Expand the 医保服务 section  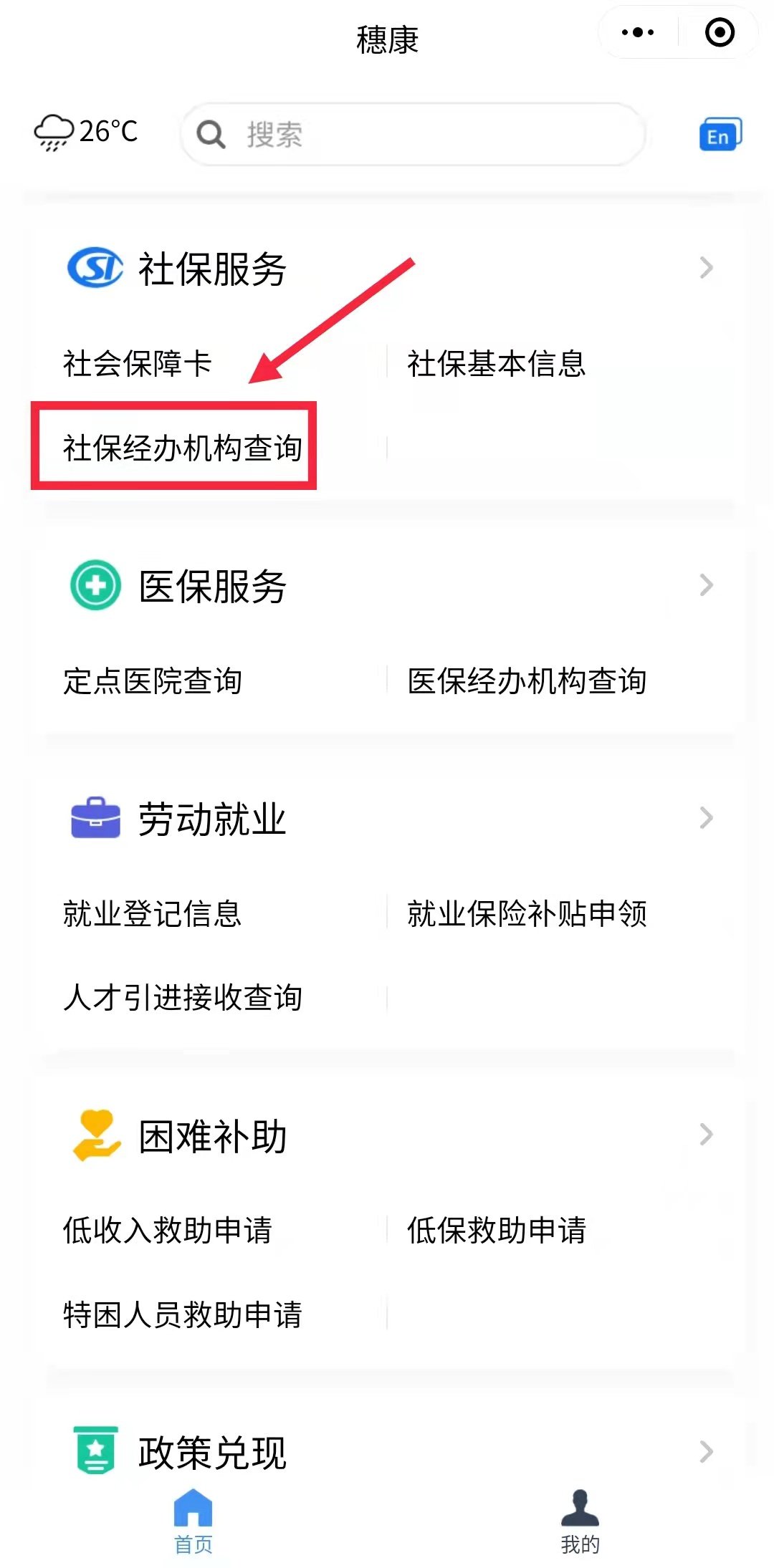pyautogui.click(x=706, y=585)
